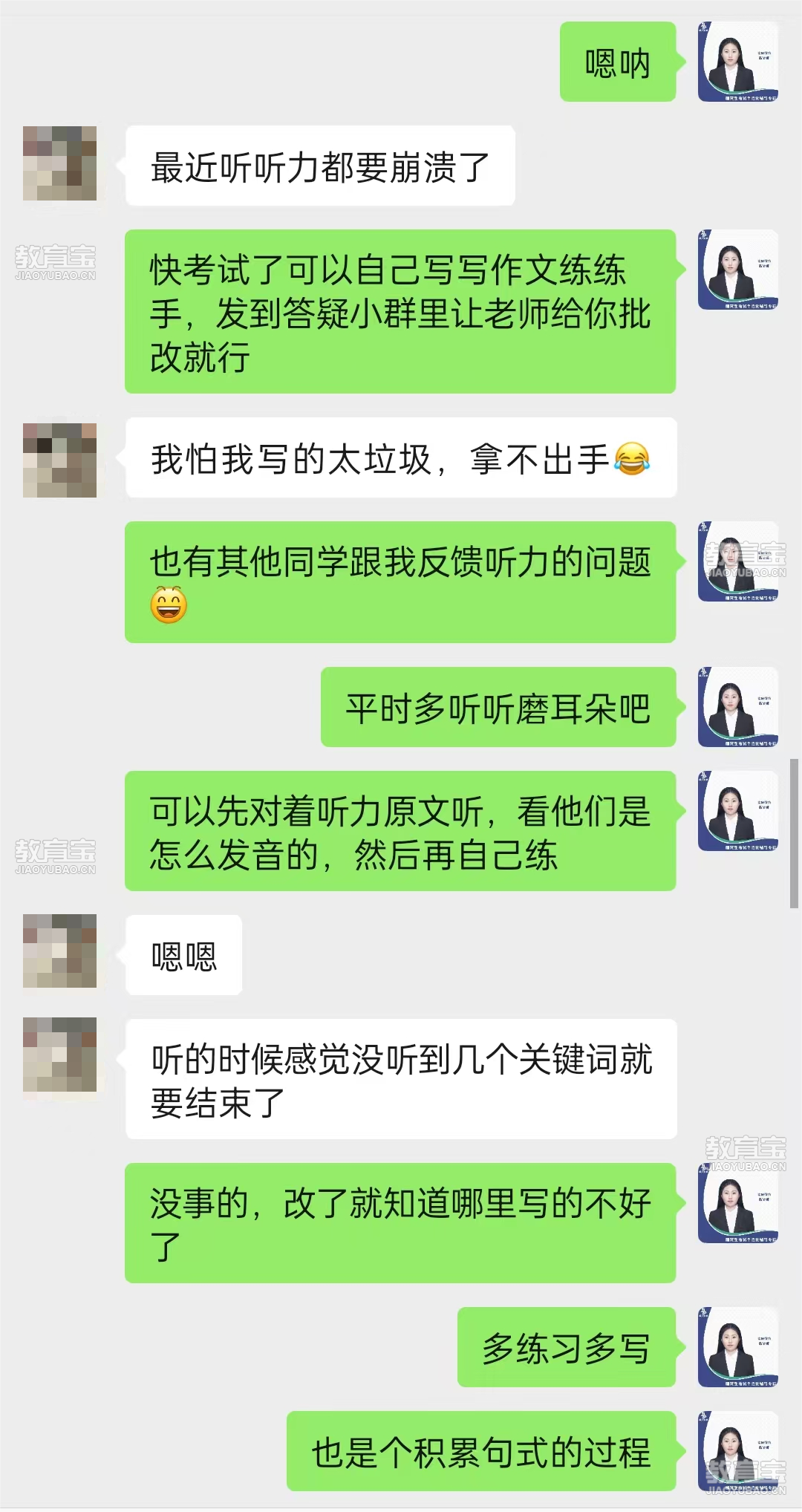Viewport: 802px width, 1512px height.
Task: Open teacher's avatar beside 嗯呐 message
Action: (737, 62)
